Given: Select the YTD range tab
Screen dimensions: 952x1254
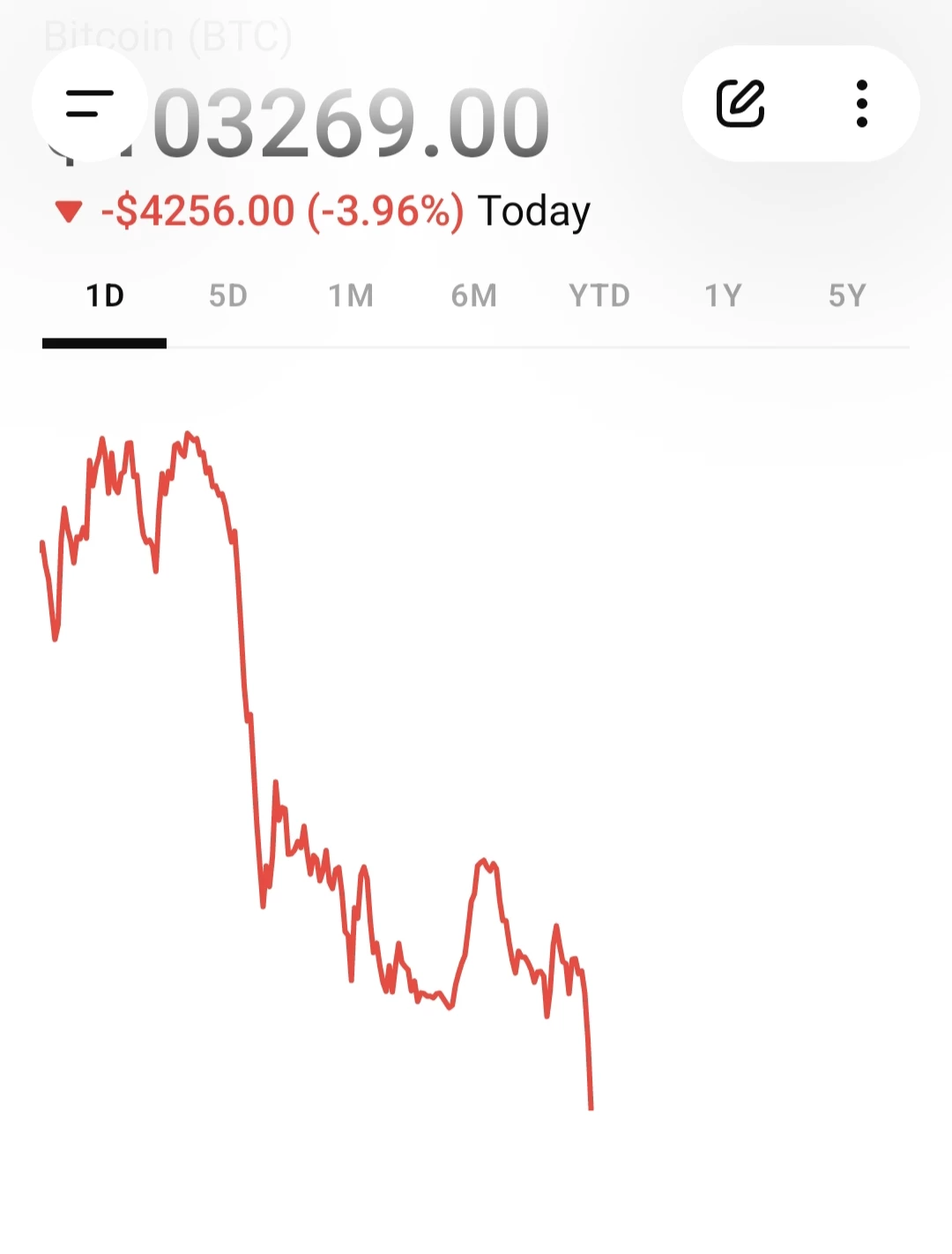Looking at the screenshot, I should click(599, 296).
